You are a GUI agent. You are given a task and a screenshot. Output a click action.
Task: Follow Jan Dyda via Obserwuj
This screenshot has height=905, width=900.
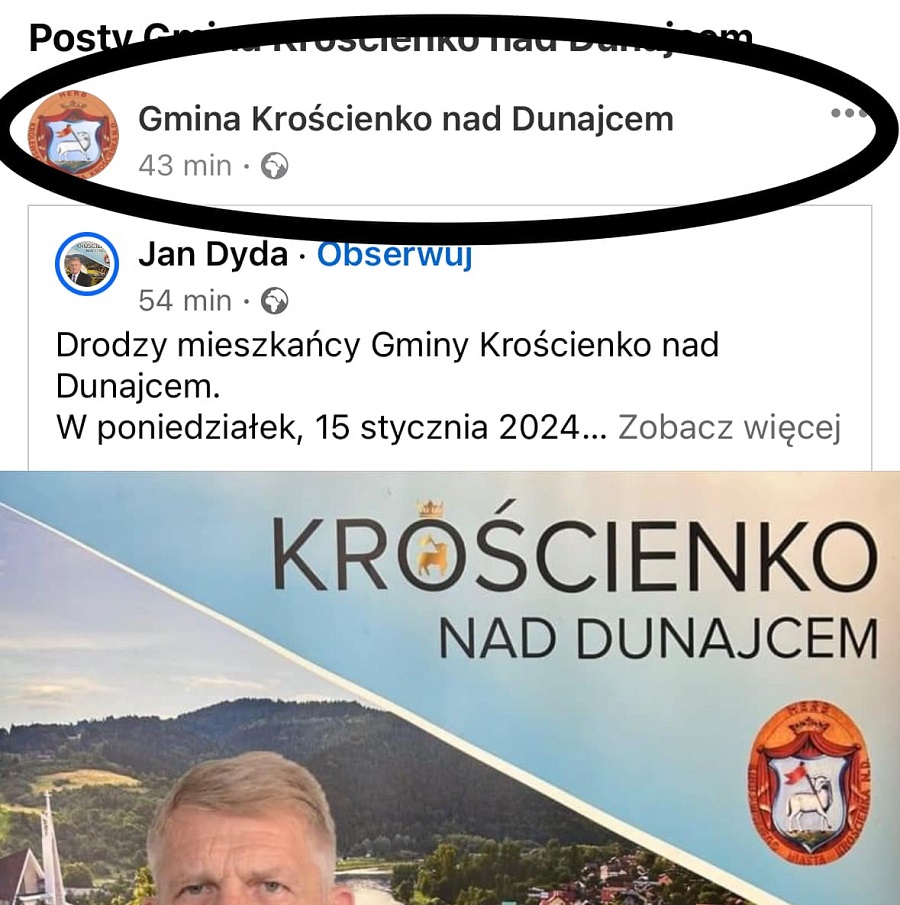pos(394,255)
